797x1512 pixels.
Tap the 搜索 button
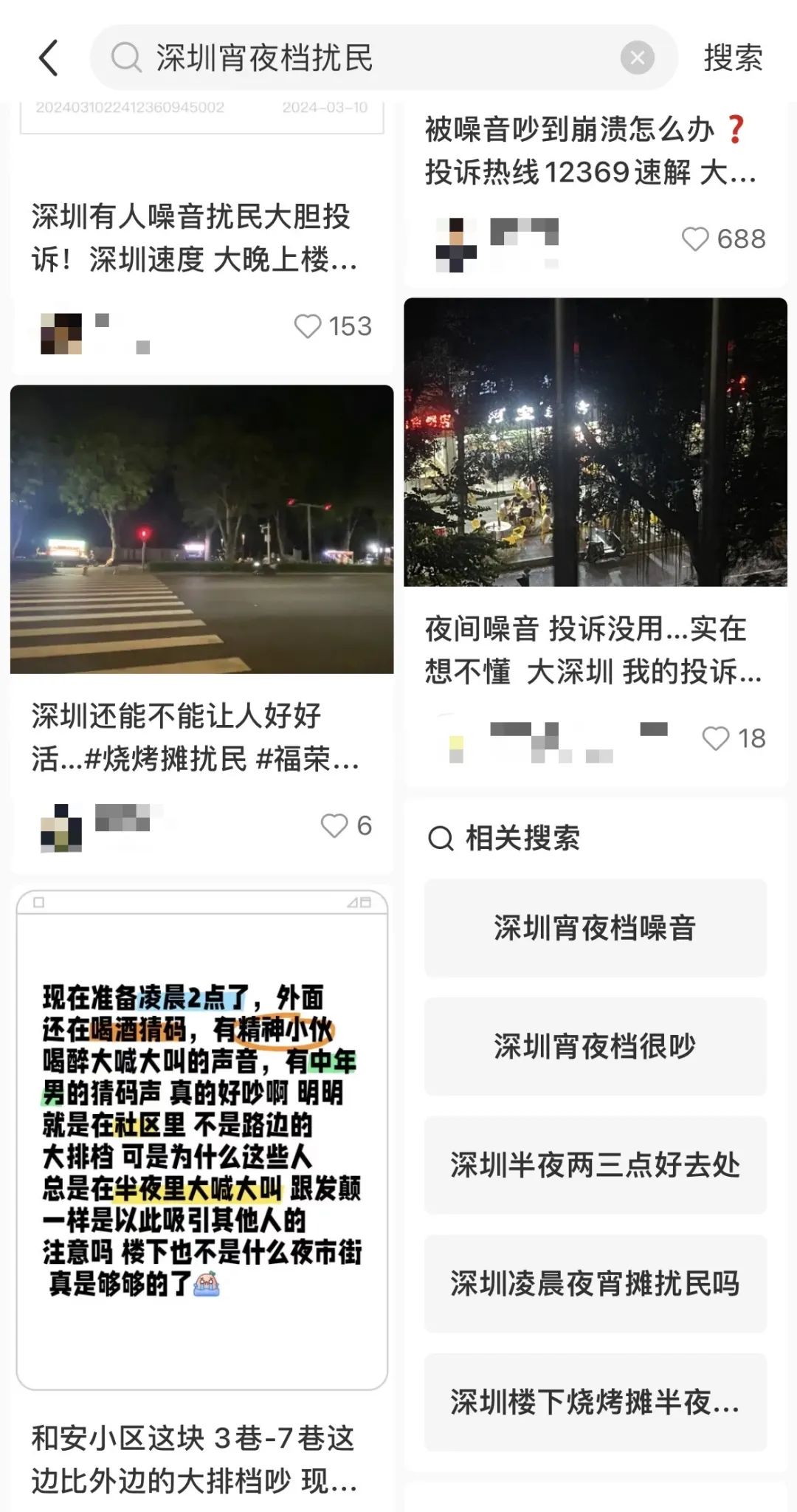pos(732,58)
